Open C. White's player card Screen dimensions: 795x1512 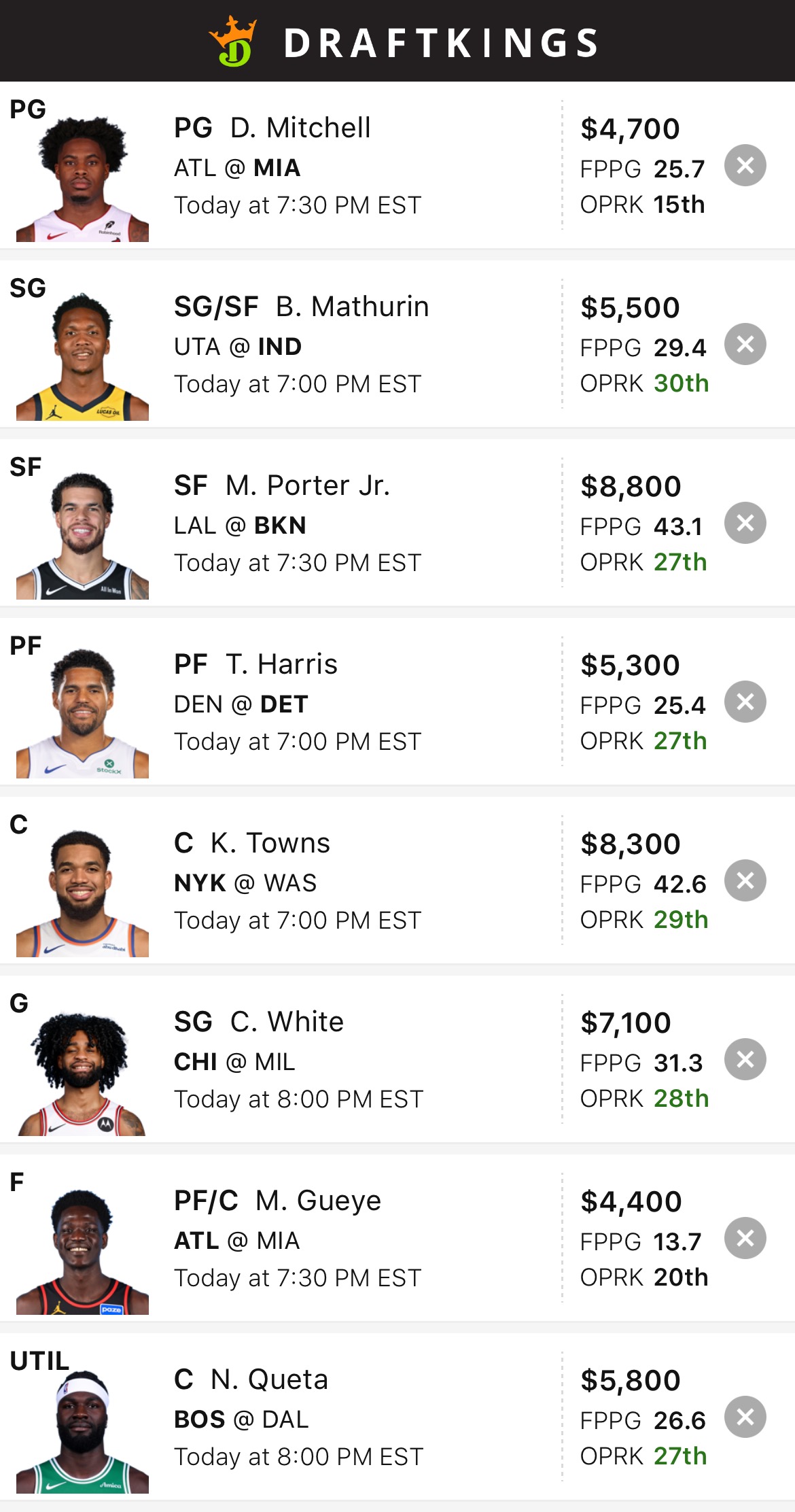(286, 1023)
